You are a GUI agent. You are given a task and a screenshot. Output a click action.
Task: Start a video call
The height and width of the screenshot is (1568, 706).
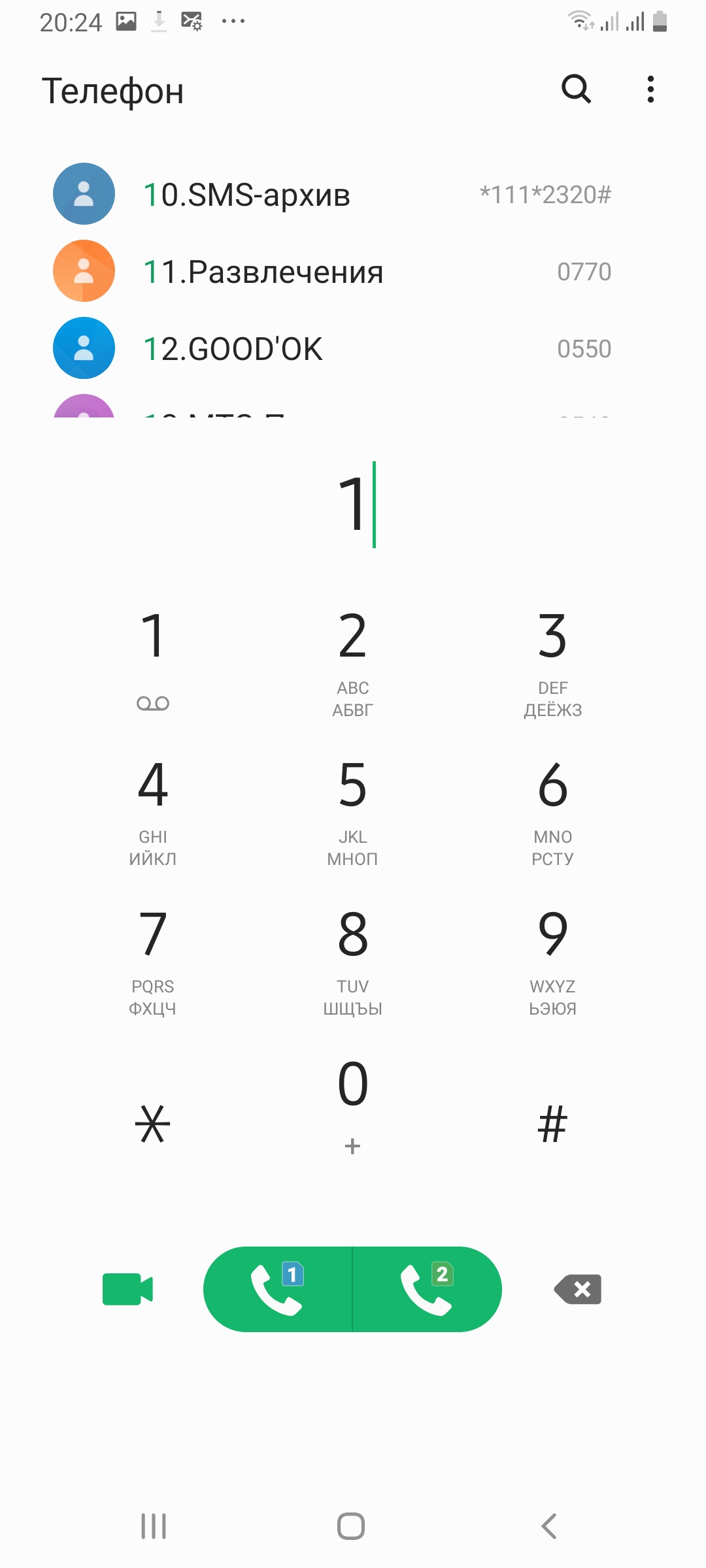pos(127,1289)
